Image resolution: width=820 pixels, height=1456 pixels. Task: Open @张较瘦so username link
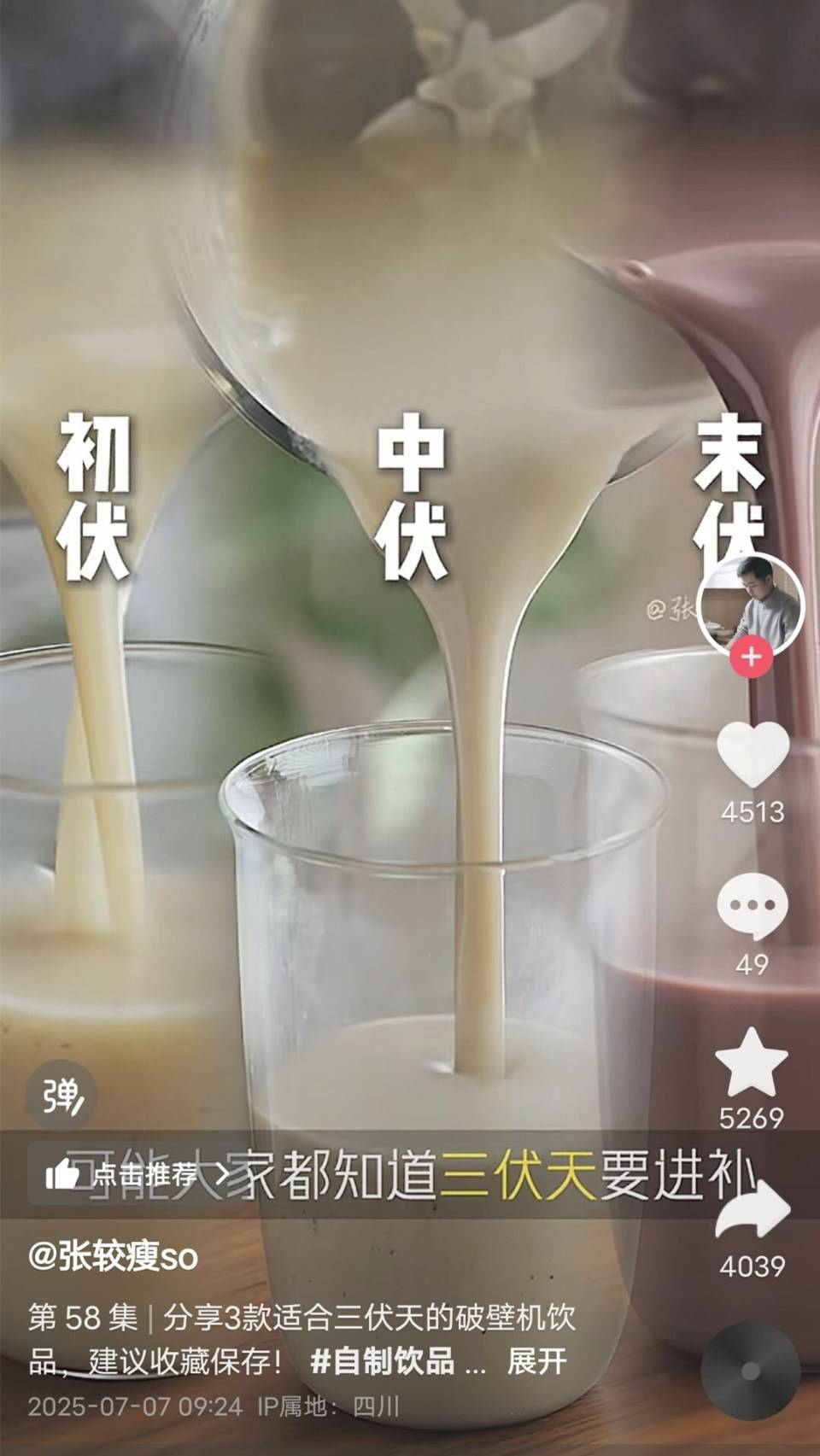[x=113, y=1257]
